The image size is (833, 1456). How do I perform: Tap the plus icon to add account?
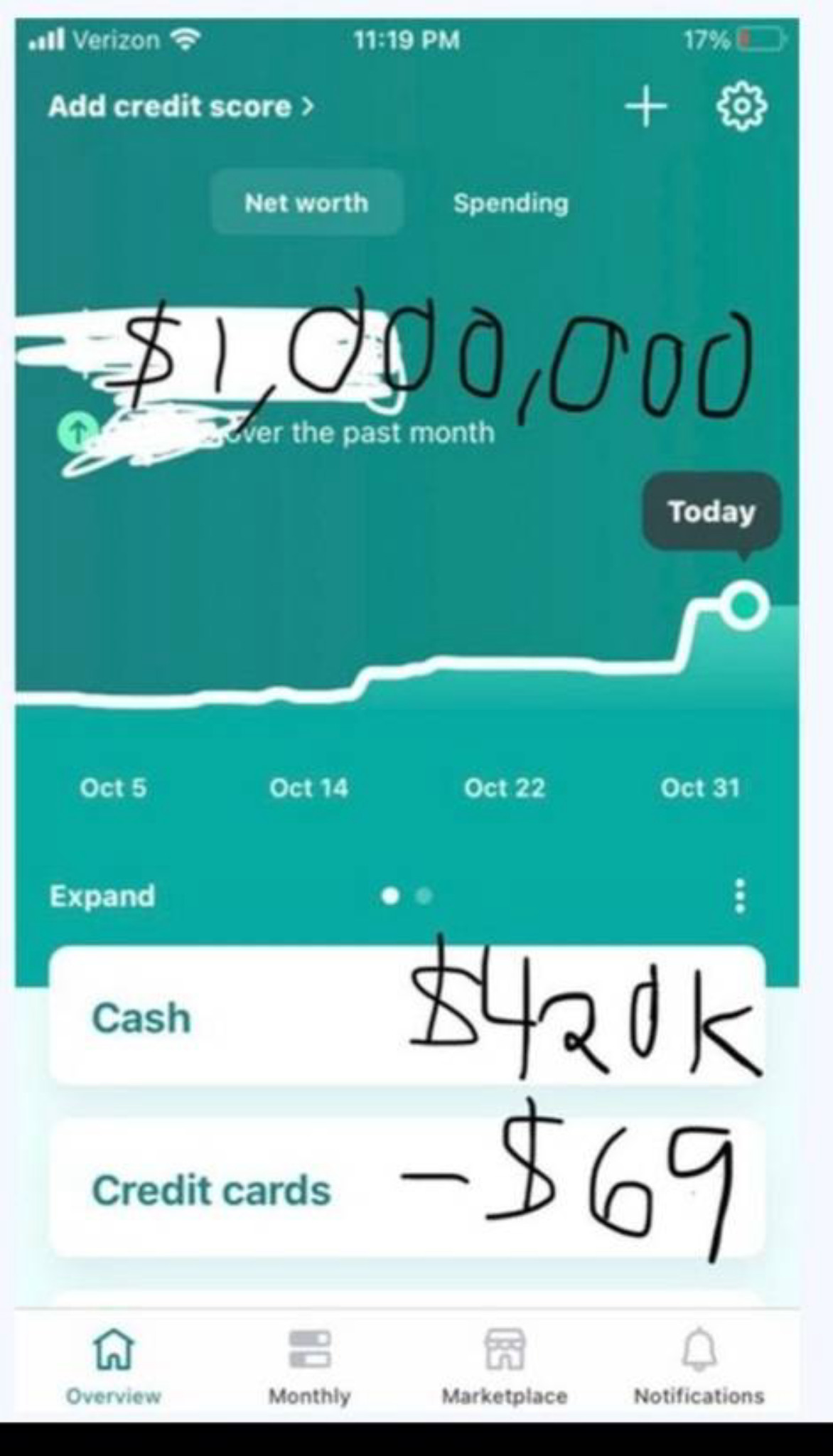(646, 107)
